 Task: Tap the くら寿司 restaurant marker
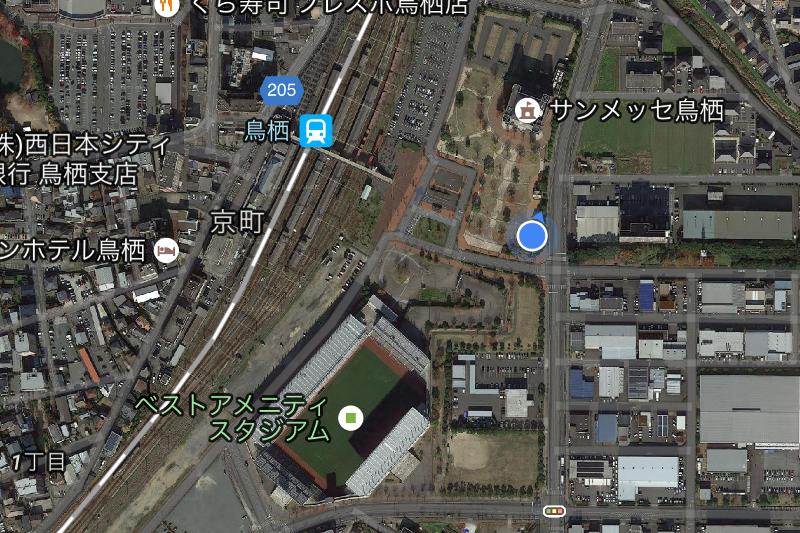[x=167, y=5]
